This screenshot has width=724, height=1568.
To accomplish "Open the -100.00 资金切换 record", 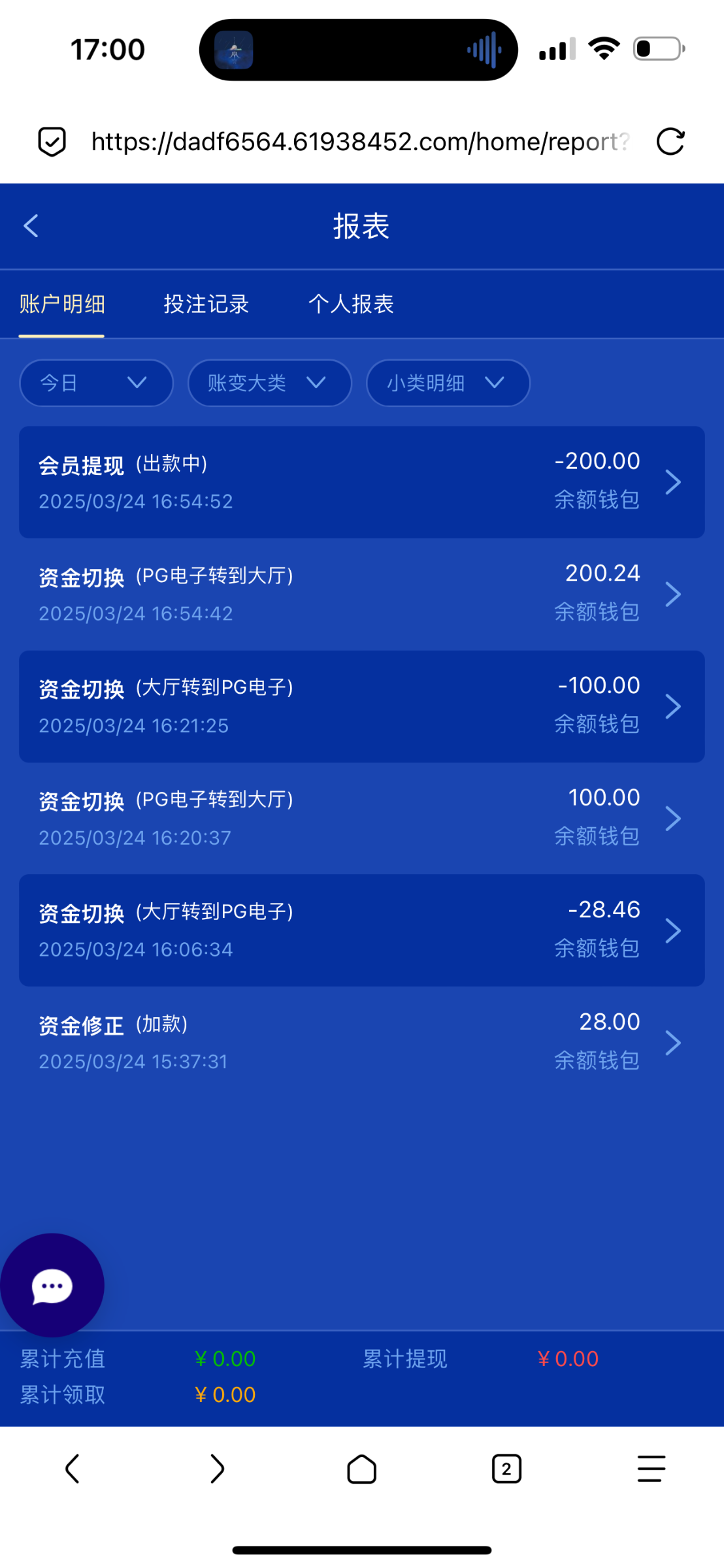I will tap(362, 706).
